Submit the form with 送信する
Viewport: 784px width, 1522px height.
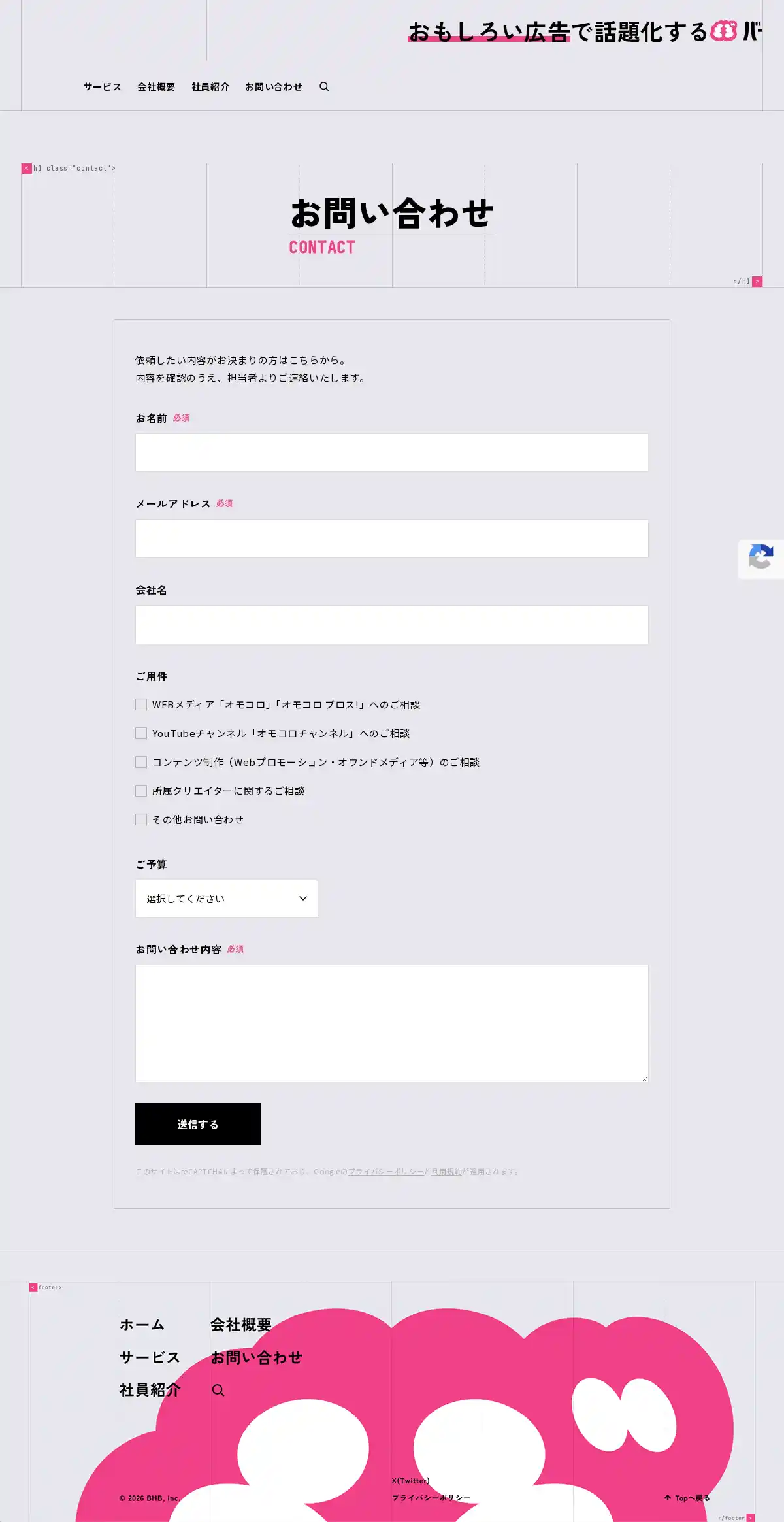[x=198, y=1124]
